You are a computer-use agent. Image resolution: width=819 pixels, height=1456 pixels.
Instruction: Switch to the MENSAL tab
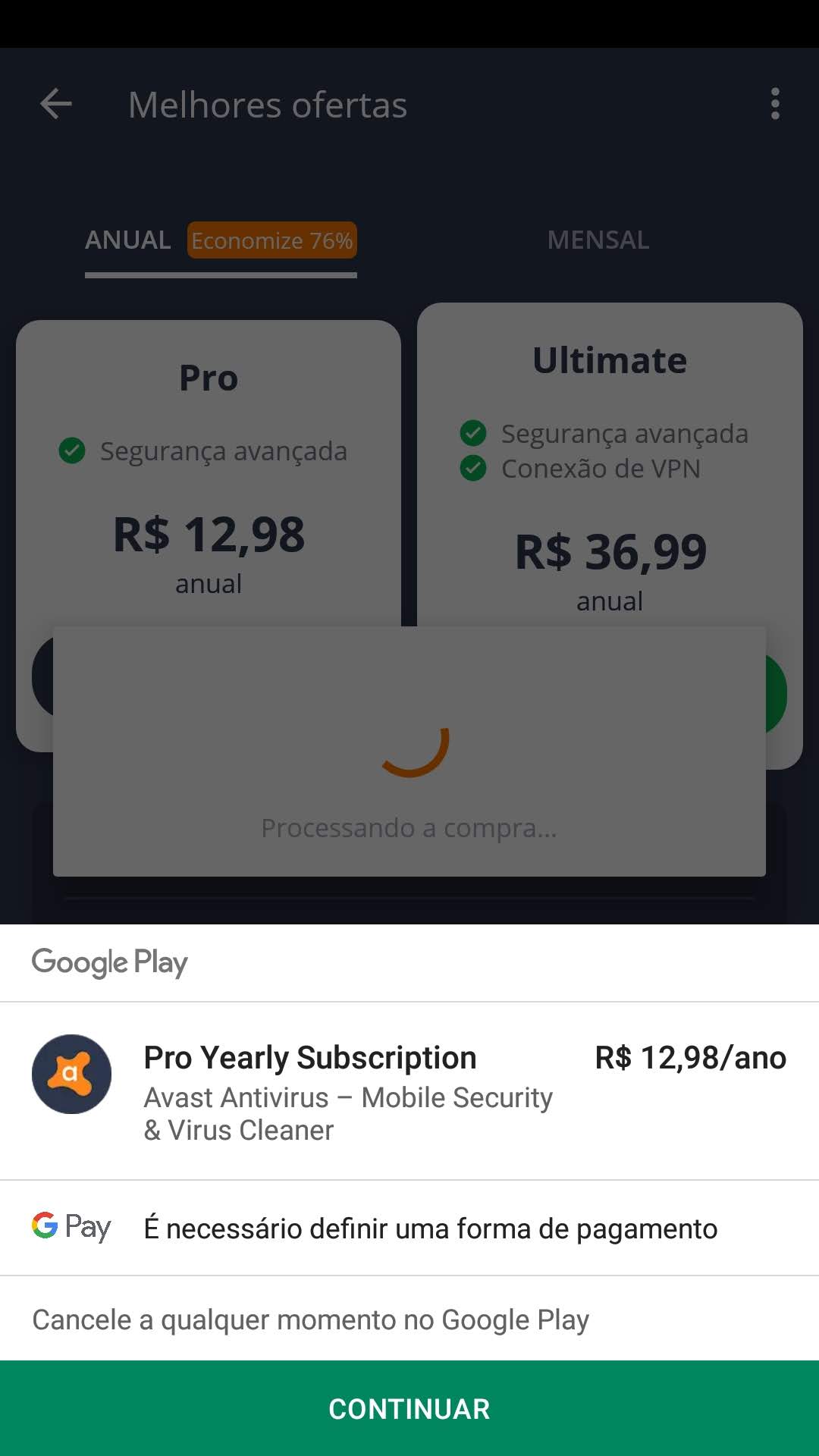point(598,240)
